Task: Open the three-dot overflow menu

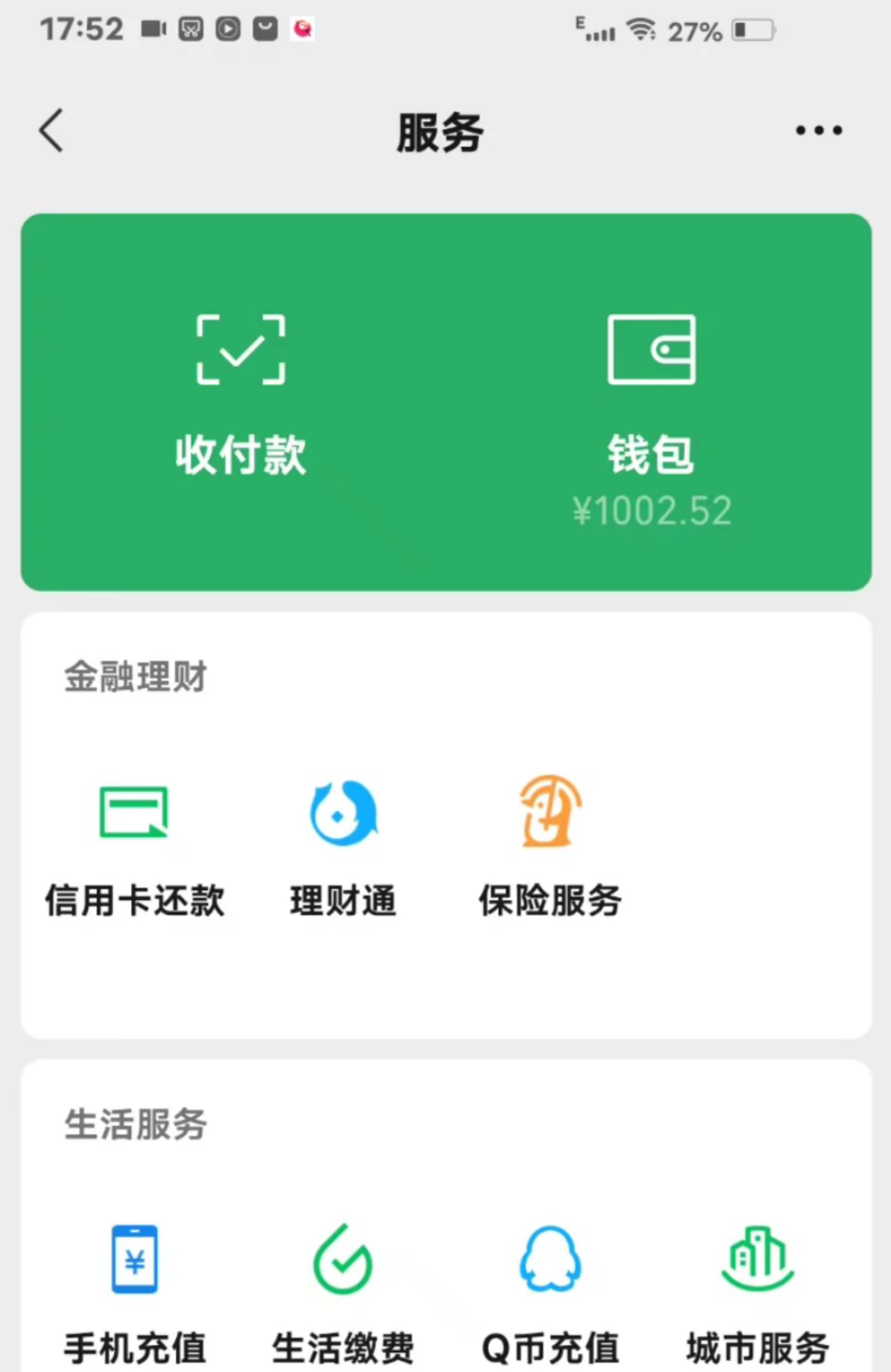Action: (818, 130)
